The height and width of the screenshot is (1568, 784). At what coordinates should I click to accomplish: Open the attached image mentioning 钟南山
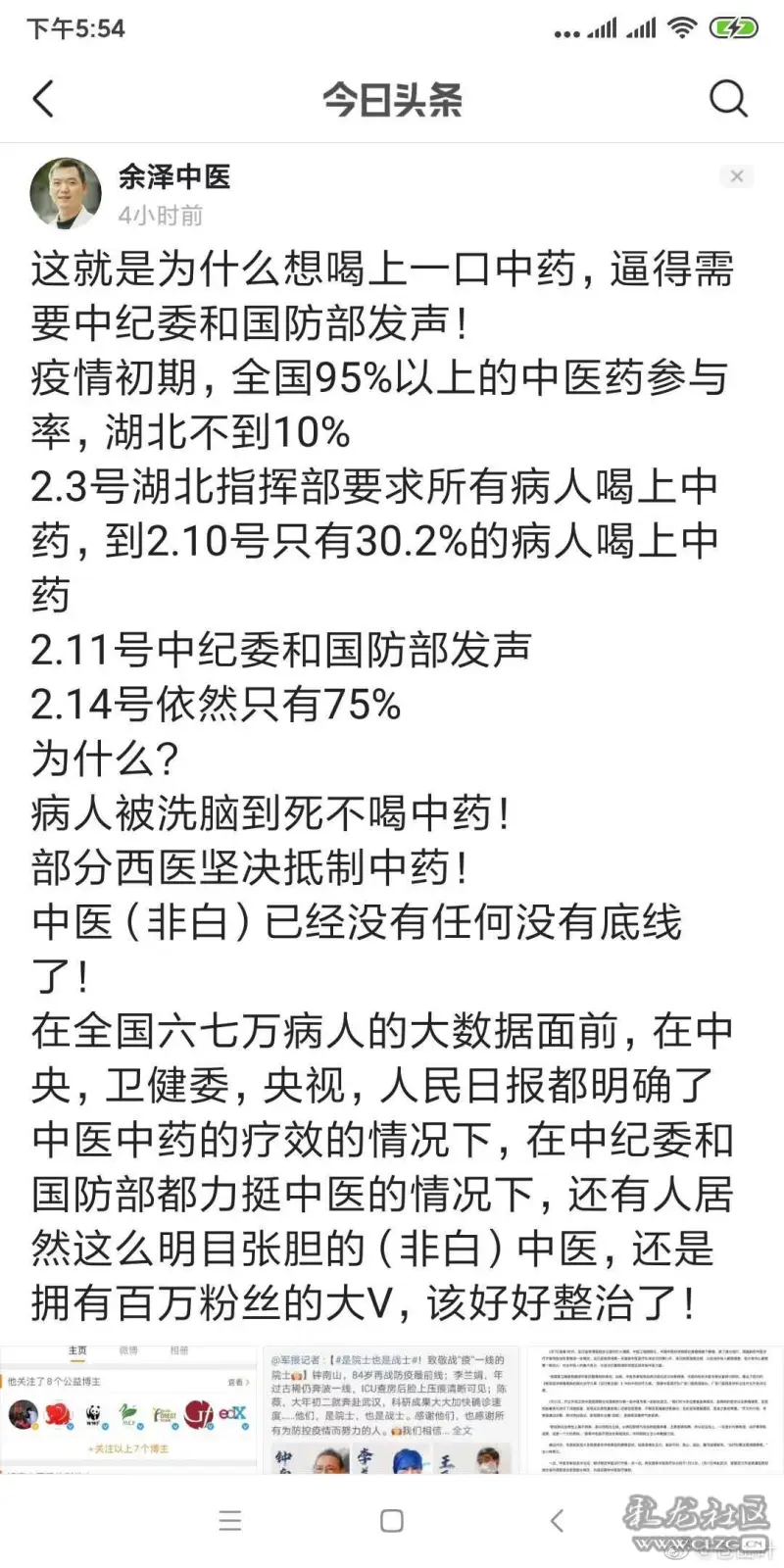391,1409
